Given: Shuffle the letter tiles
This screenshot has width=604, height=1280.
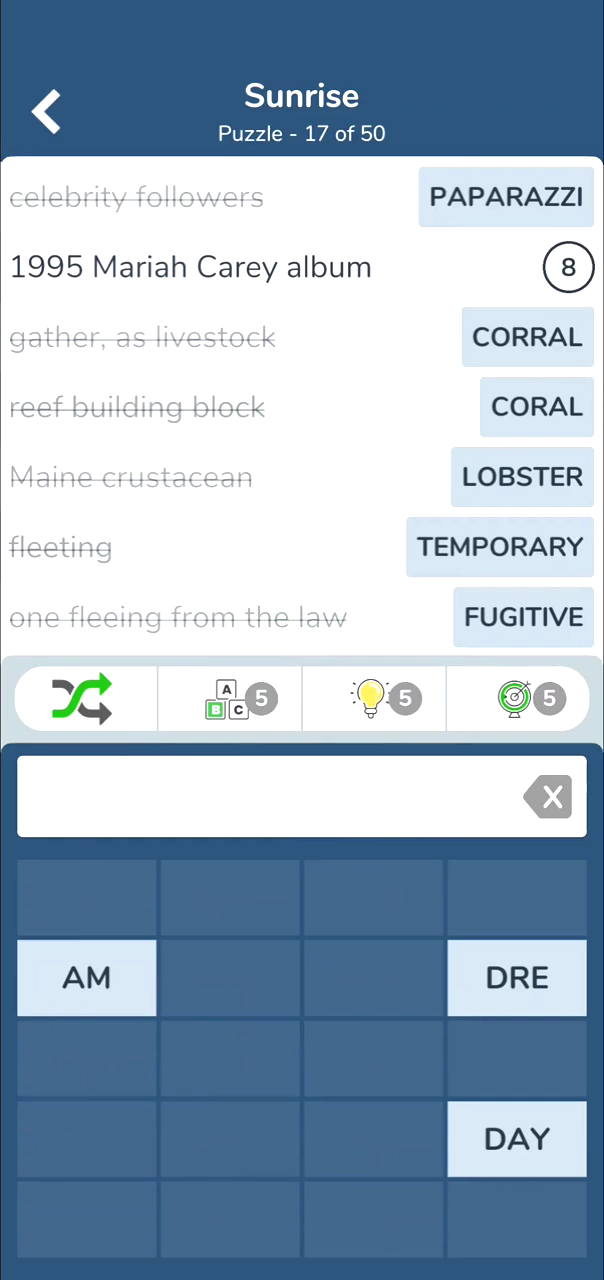Looking at the screenshot, I should pyautogui.click(x=83, y=698).
